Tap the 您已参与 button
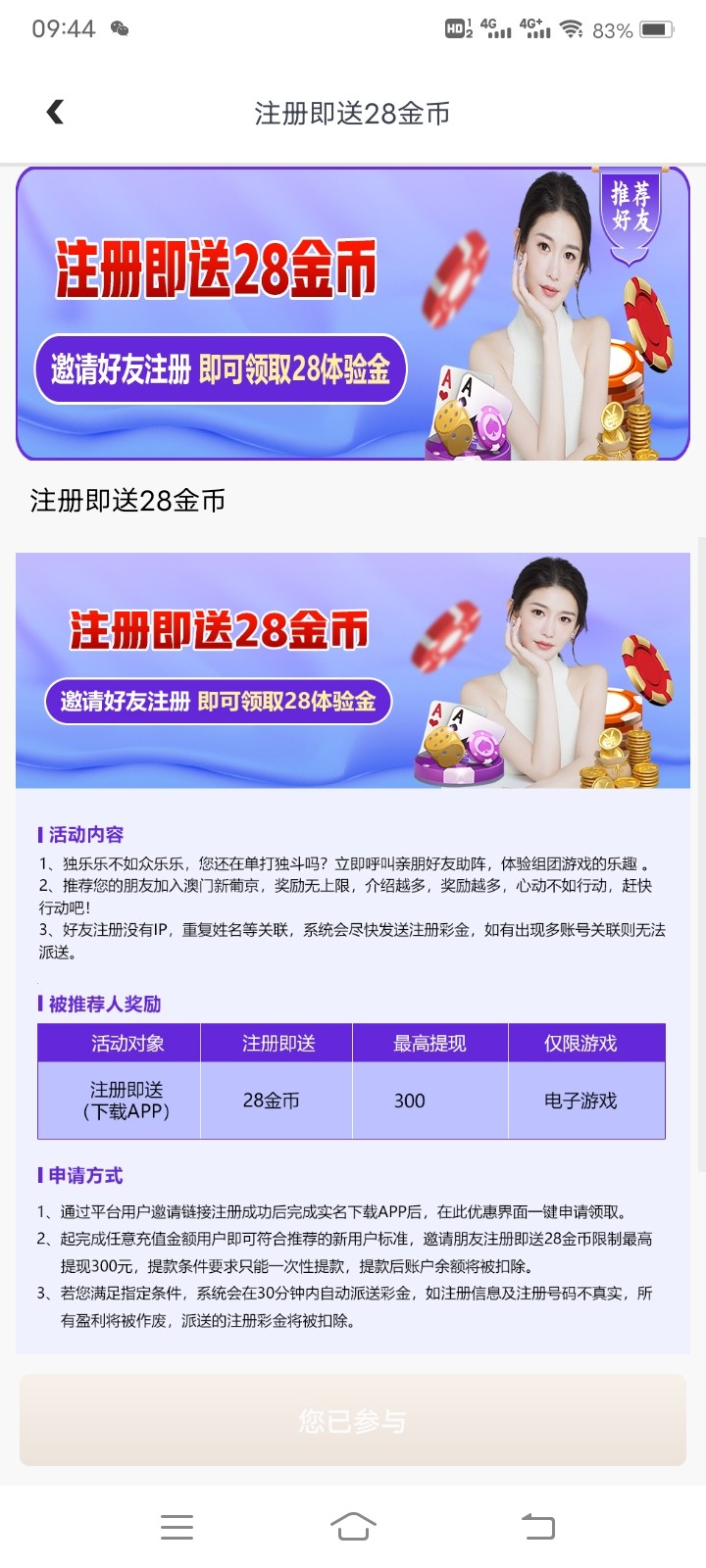Image resolution: width=706 pixels, height=1568 pixels. (353, 1420)
